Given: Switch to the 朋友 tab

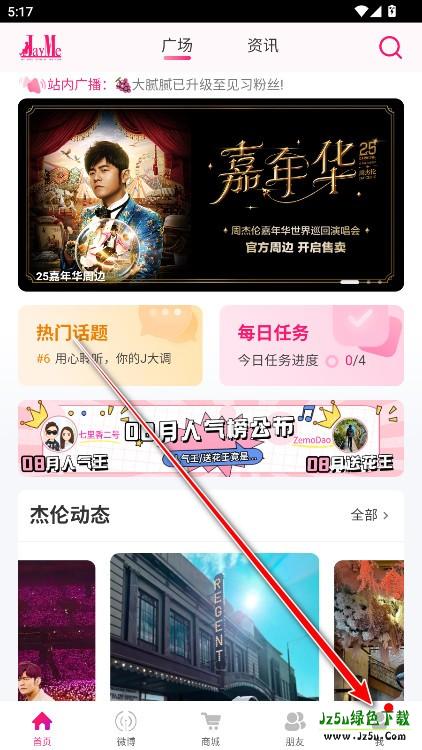Looking at the screenshot, I should coord(295,728).
